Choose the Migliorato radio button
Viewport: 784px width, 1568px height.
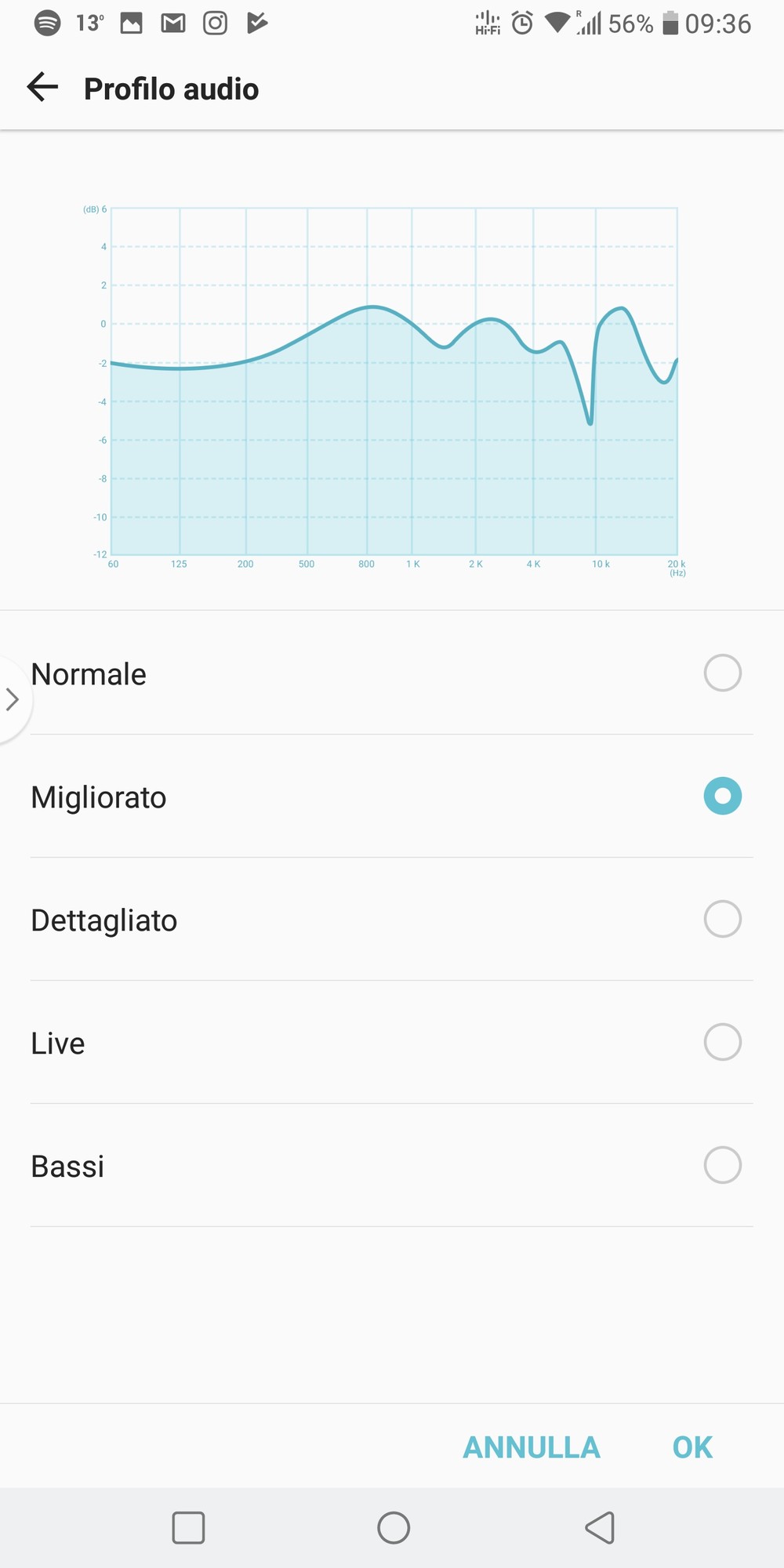tap(722, 796)
